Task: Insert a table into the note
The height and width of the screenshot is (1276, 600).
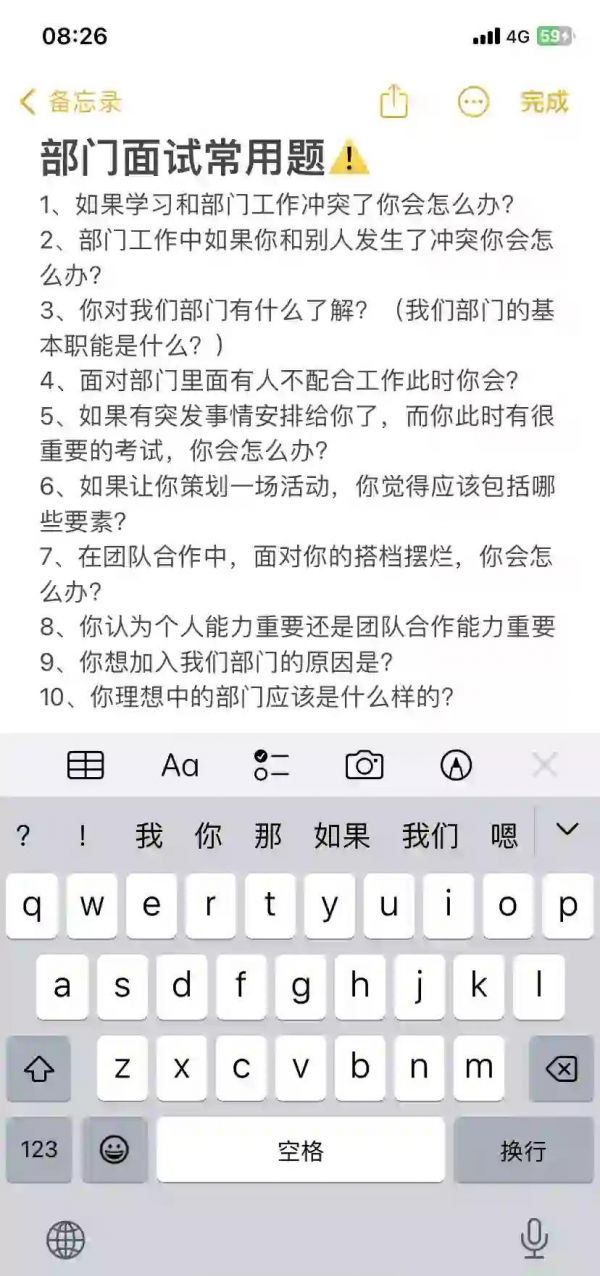Action: pyautogui.click(x=85, y=766)
